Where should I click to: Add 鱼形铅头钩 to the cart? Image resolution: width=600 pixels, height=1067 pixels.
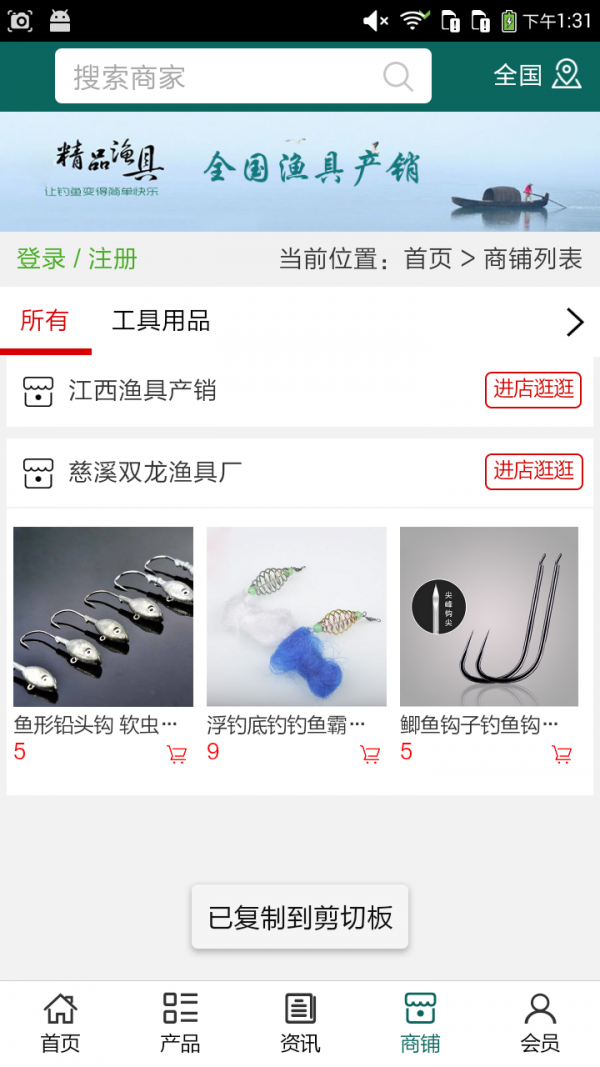(x=177, y=755)
